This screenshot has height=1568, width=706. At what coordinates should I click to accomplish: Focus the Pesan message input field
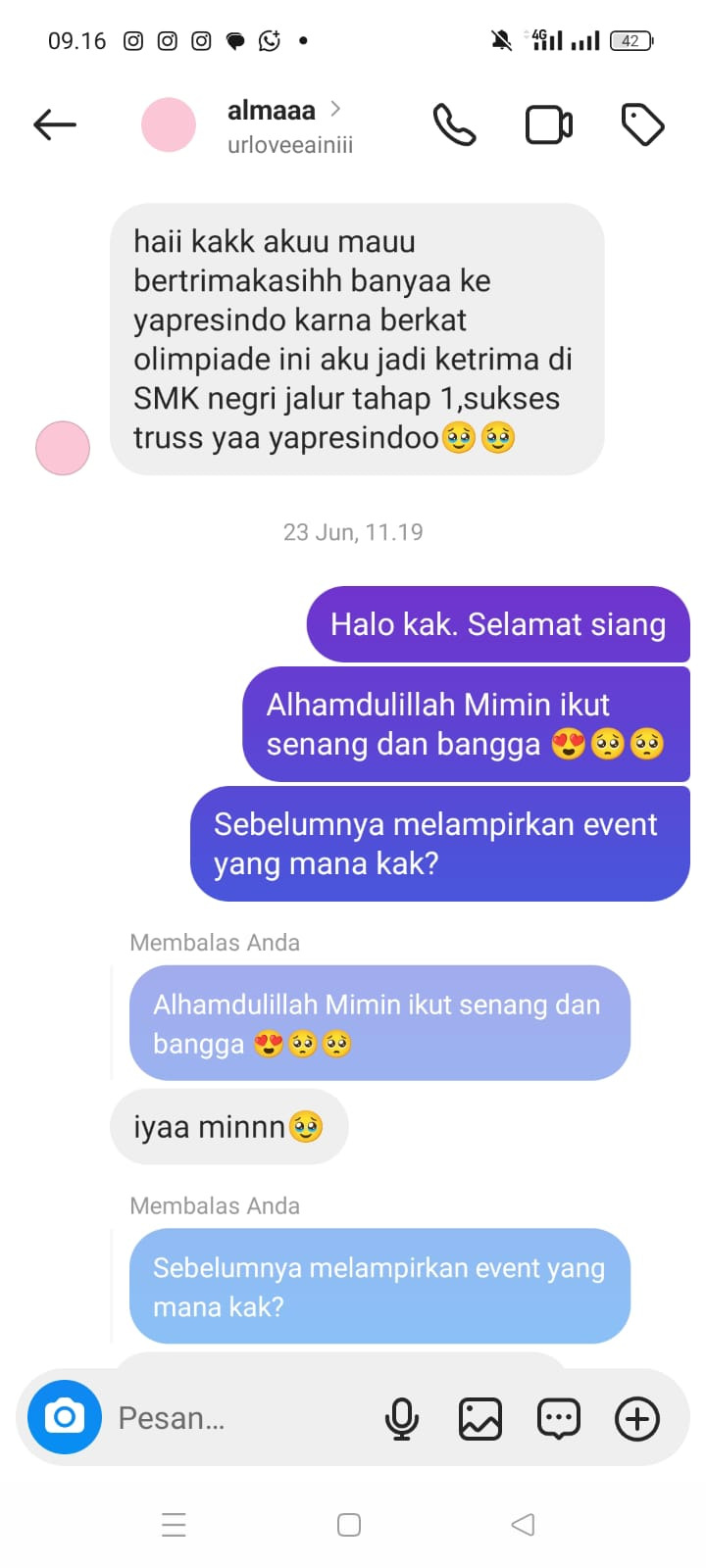click(x=235, y=1418)
